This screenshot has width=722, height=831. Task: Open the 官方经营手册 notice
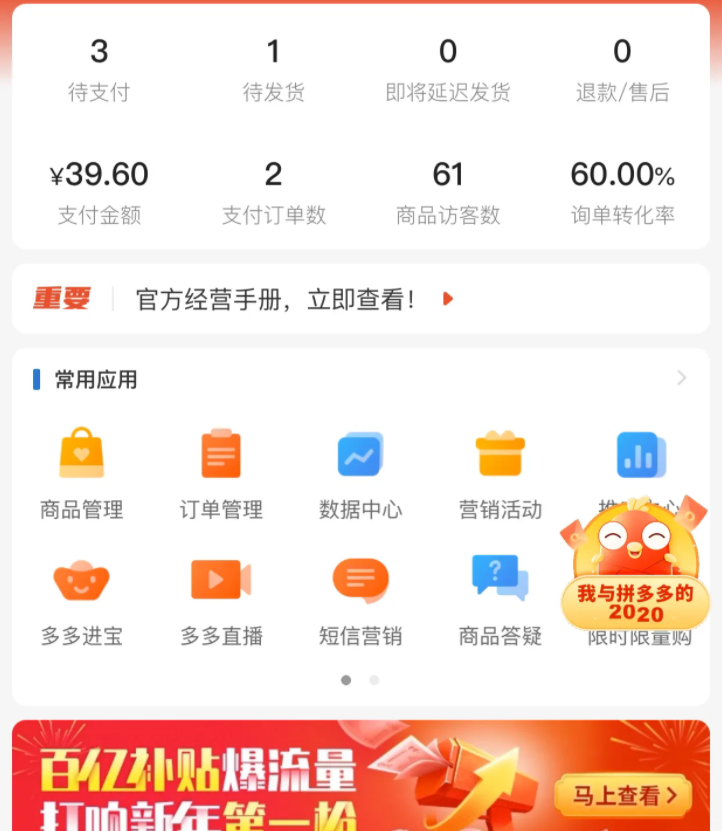276,299
